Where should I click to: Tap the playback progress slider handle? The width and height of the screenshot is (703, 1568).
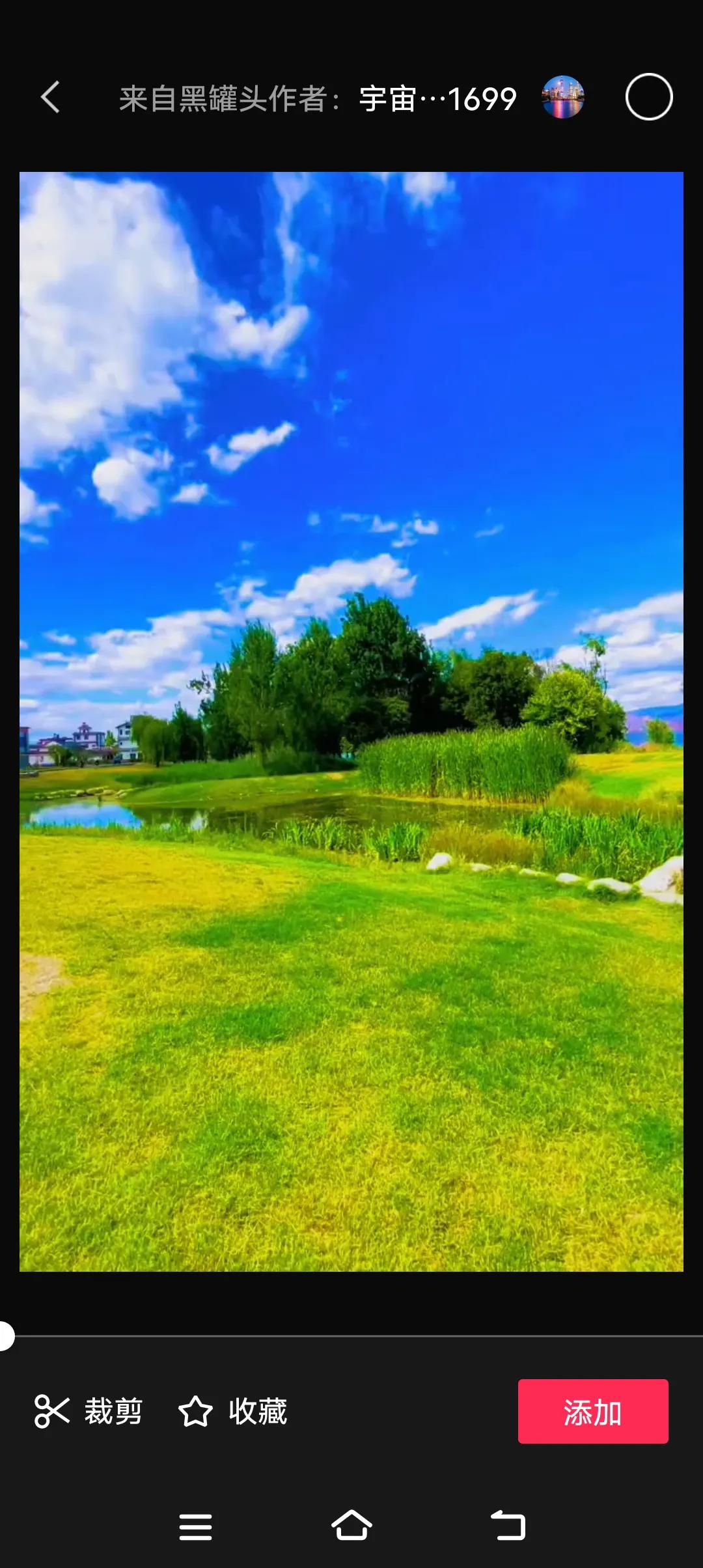pyautogui.click(x=5, y=1336)
